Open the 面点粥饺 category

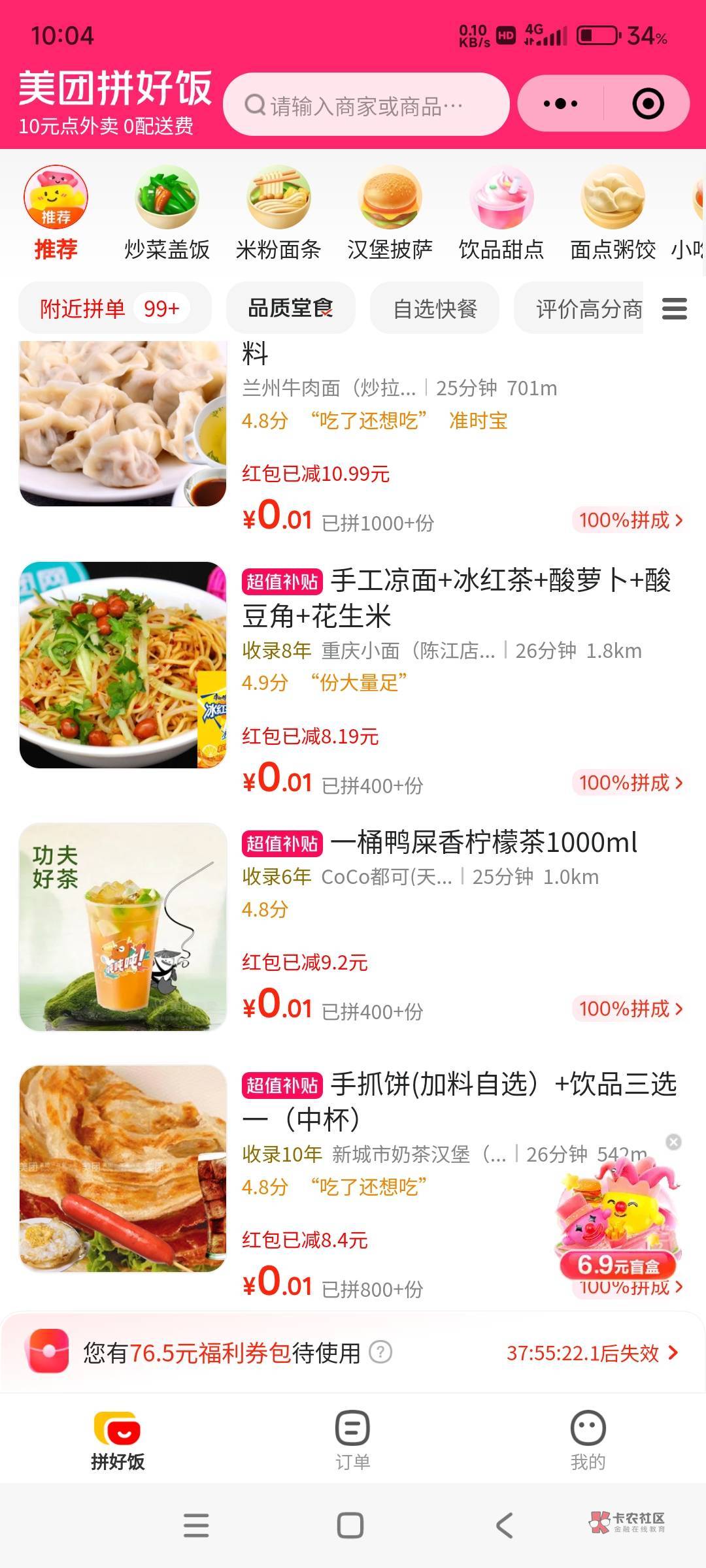pos(613,214)
